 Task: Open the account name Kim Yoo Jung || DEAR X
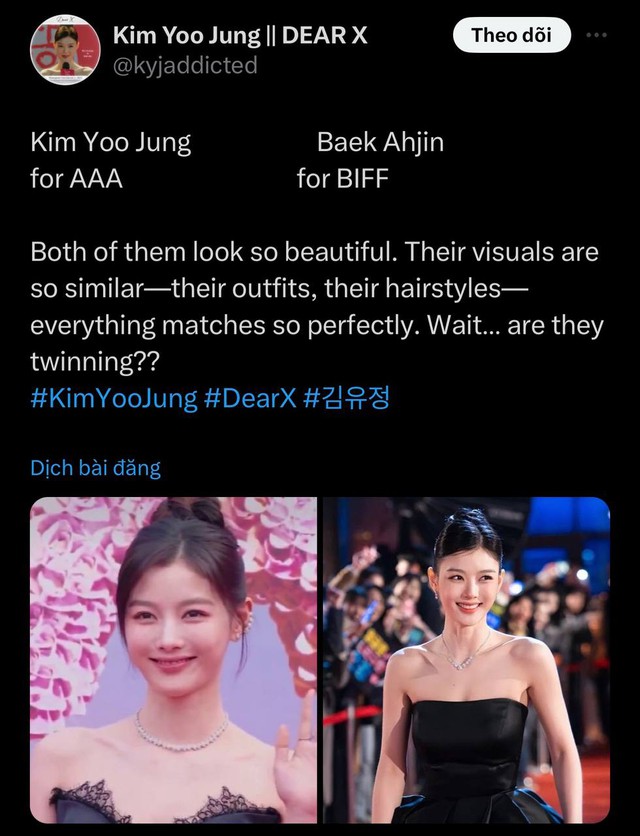(239, 36)
